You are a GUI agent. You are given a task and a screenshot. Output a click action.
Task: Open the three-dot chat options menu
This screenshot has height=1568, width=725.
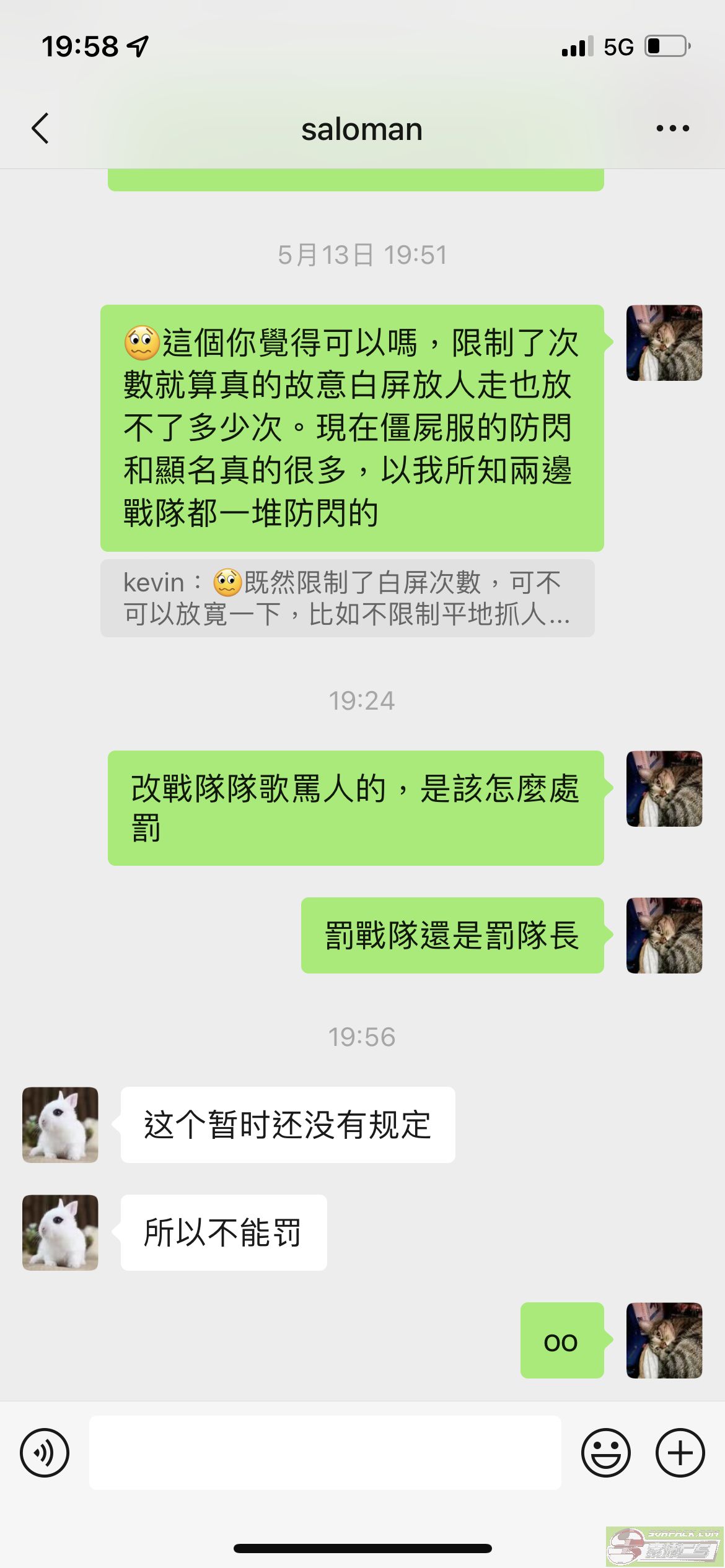(672, 129)
